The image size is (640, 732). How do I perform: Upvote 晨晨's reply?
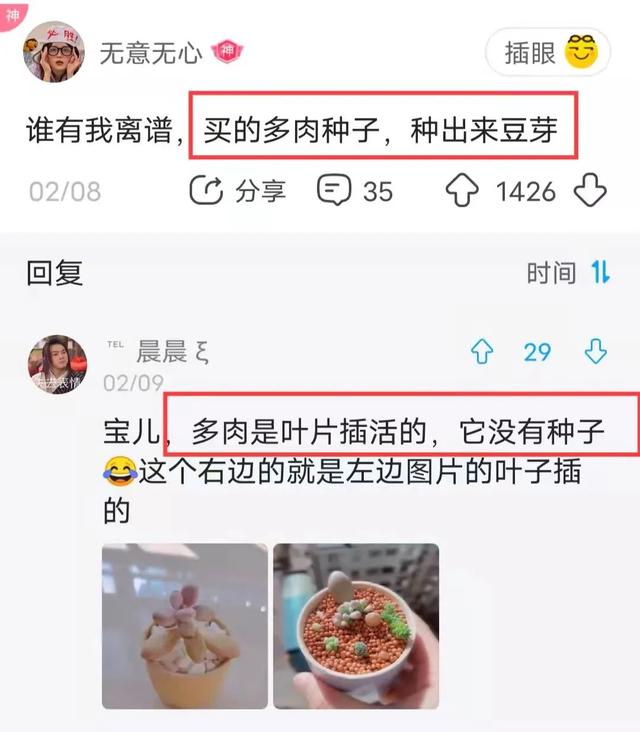(x=482, y=352)
